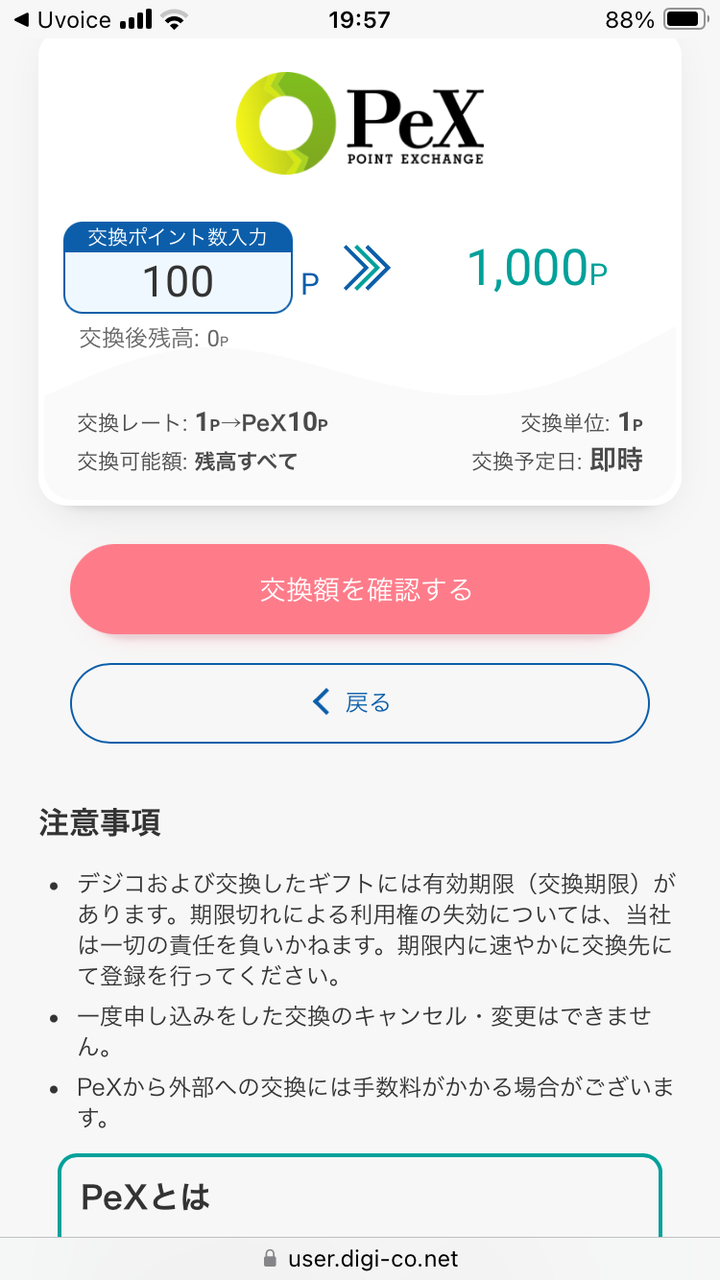Screen dimensions: 720x1280
Task: Tap the exchange points input field
Action: click(x=178, y=281)
